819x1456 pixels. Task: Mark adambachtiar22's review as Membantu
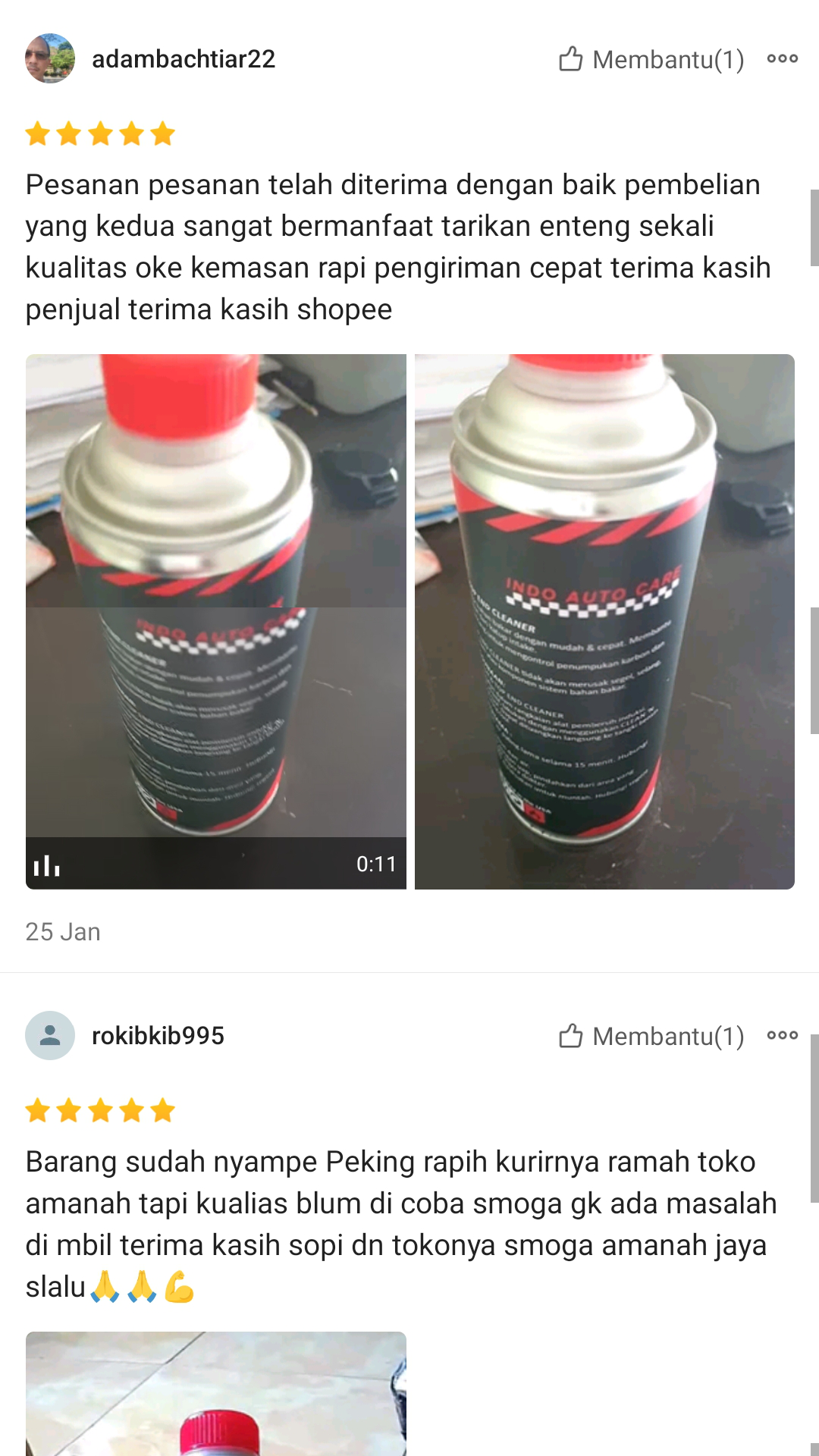[x=651, y=59]
